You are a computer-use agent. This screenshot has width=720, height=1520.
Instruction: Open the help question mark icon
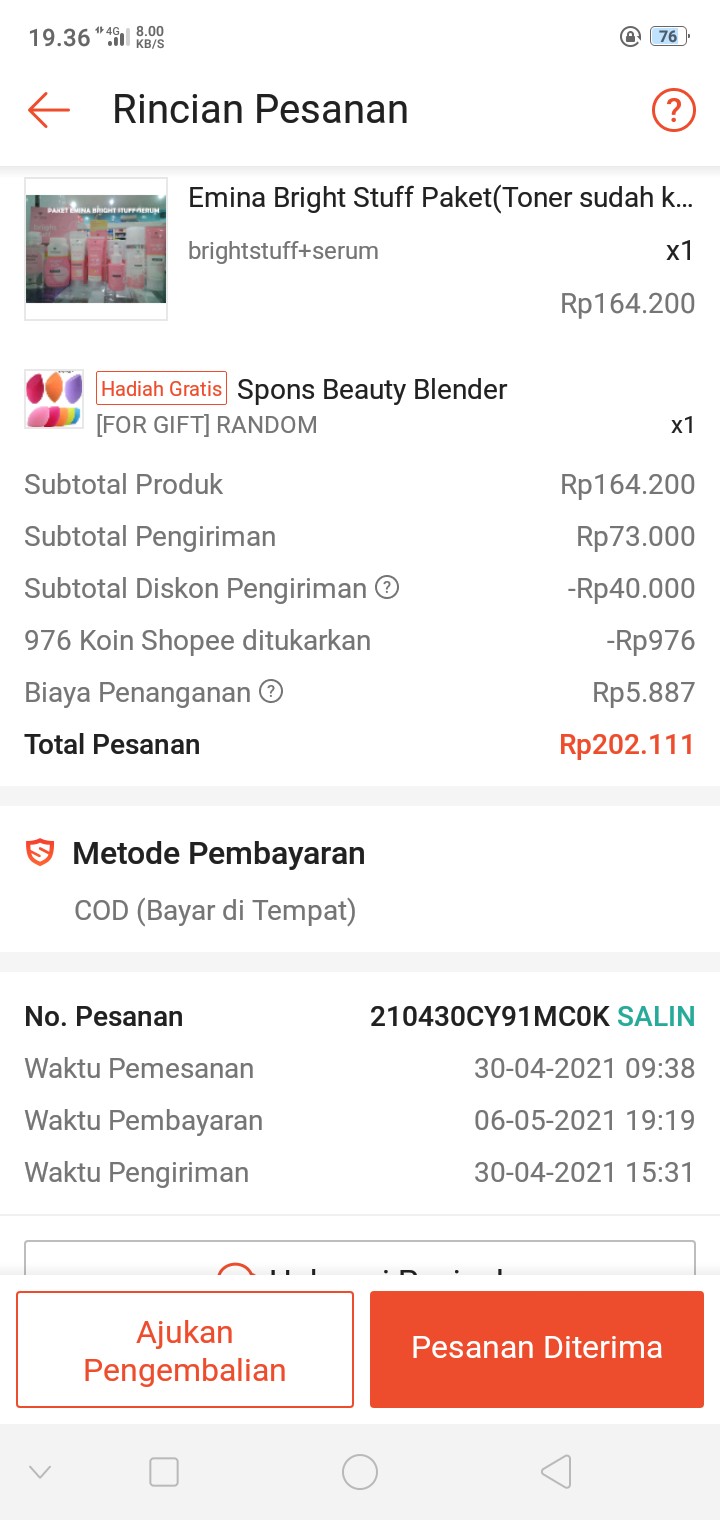point(673,110)
